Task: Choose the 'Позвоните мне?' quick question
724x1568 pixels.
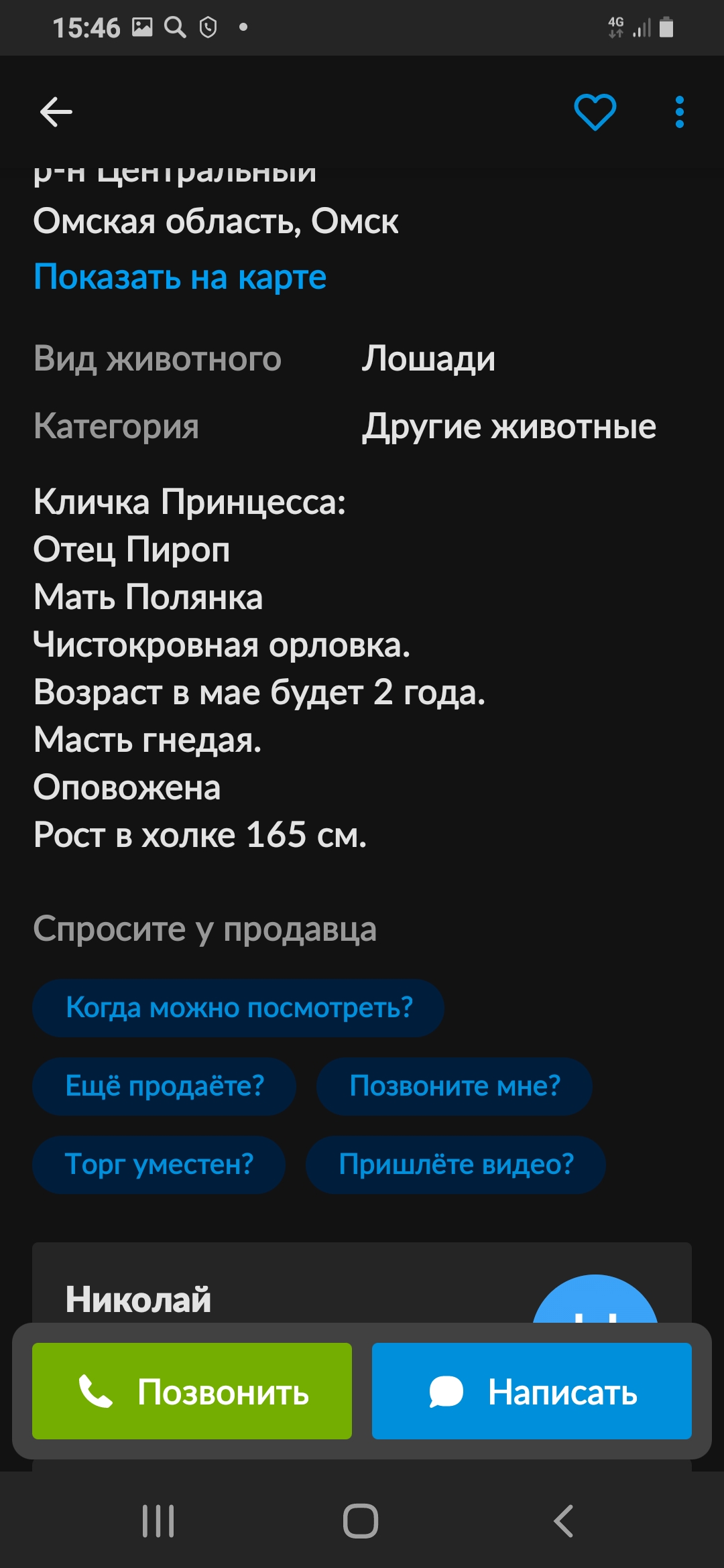Action: point(454,1086)
